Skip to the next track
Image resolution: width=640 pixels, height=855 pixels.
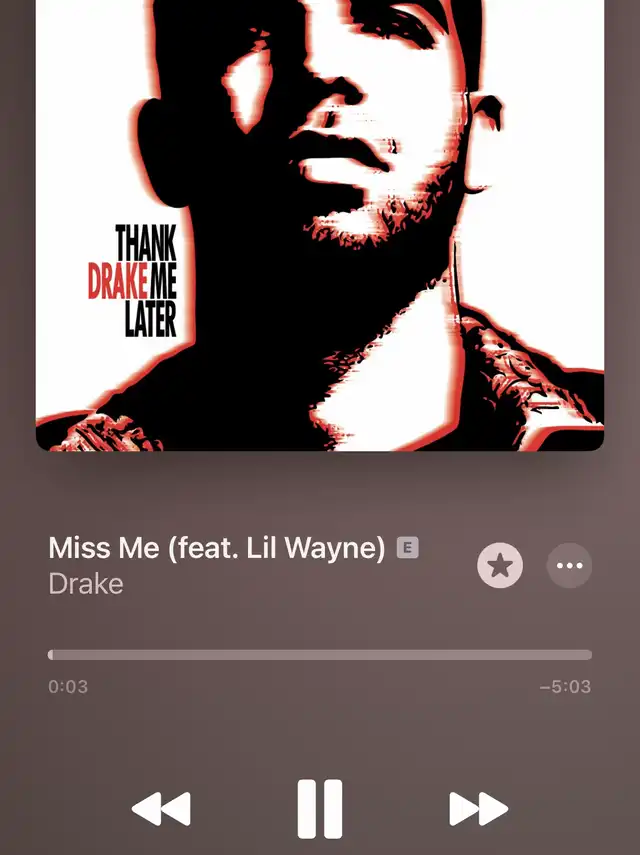point(478,808)
